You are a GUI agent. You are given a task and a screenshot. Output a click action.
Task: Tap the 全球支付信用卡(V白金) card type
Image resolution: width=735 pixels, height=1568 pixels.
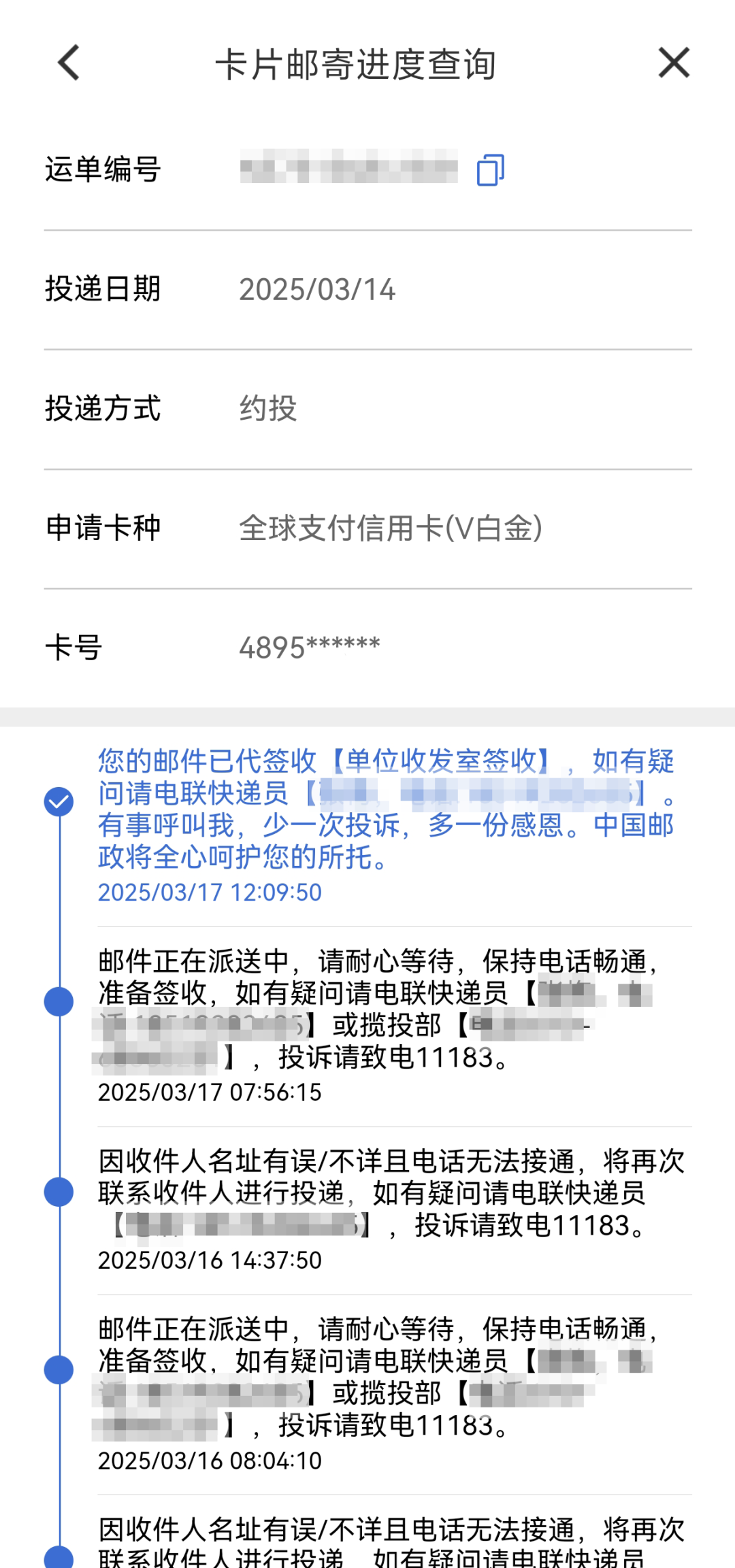390,528
